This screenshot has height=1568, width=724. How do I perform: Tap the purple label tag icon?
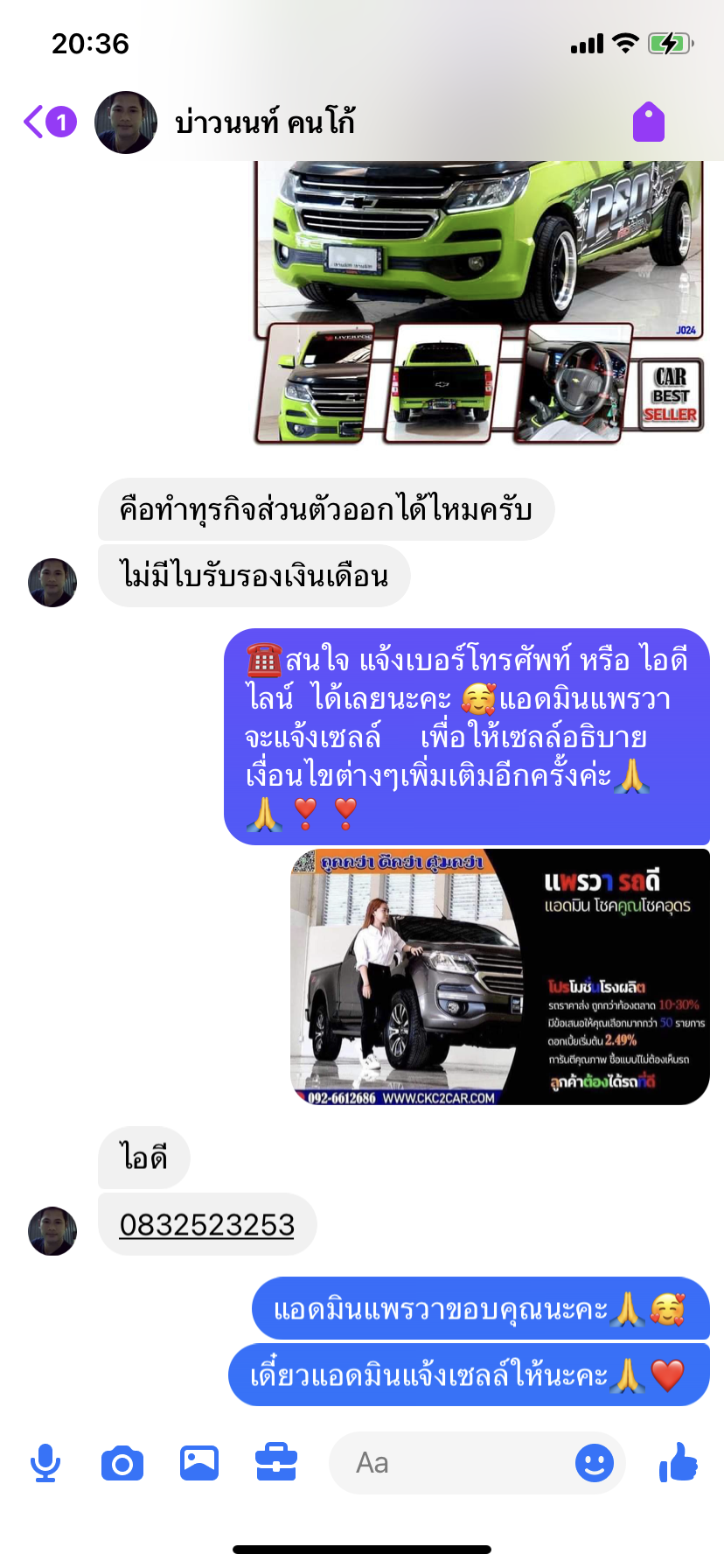pyautogui.click(x=649, y=122)
